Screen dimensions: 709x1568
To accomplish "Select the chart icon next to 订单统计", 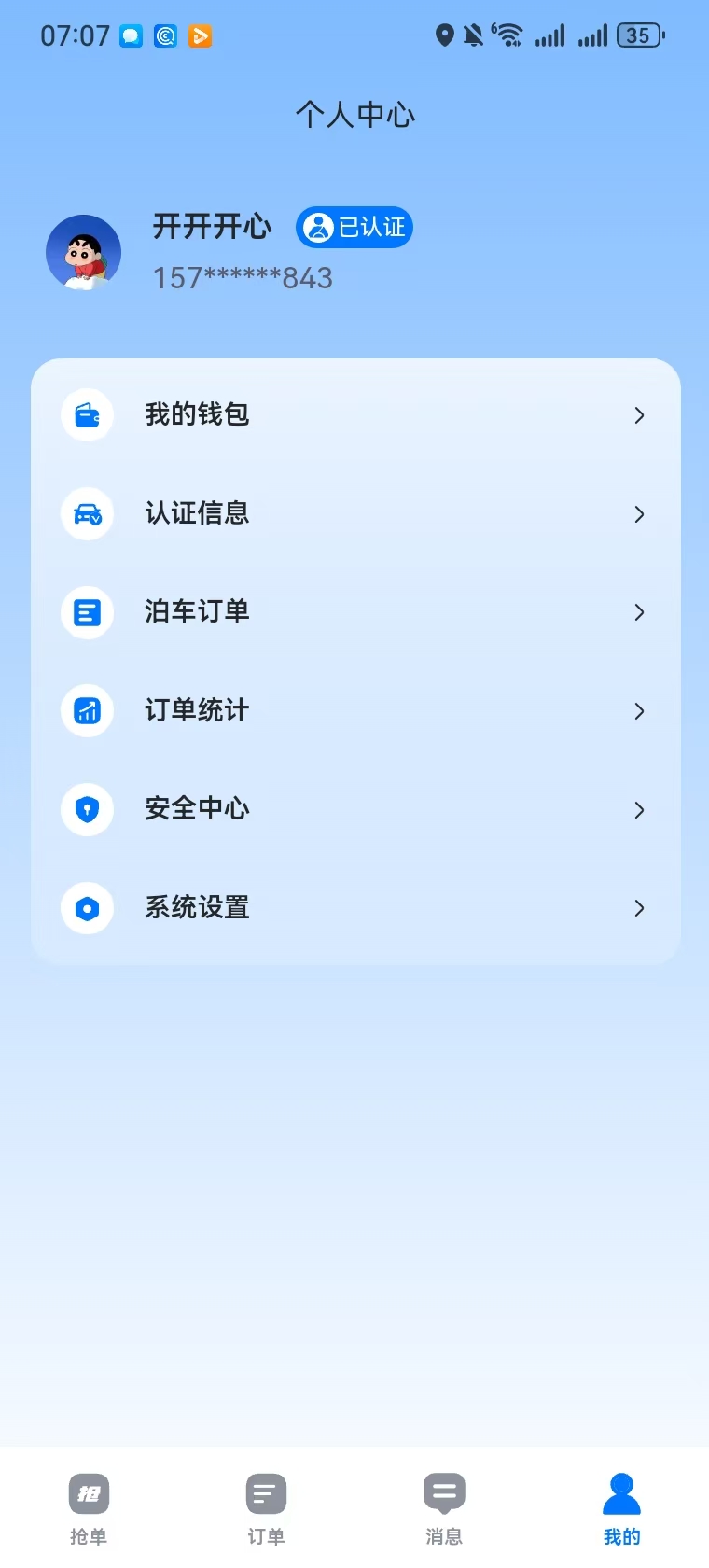I will pos(87,711).
